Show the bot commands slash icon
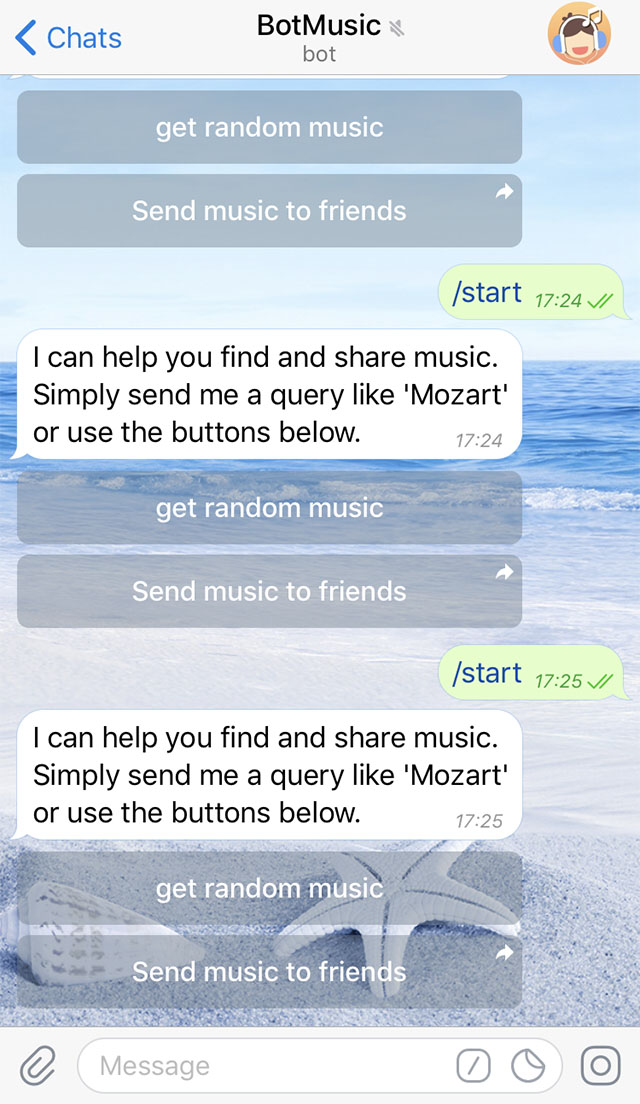 [x=474, y=1066]
